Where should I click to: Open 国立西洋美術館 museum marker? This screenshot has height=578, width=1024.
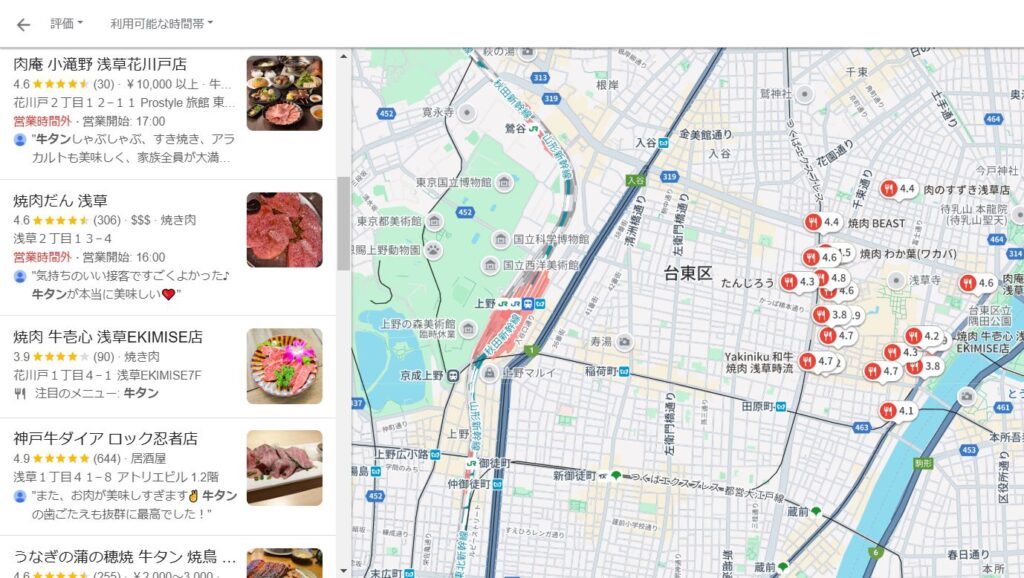[x=490, y=265]
